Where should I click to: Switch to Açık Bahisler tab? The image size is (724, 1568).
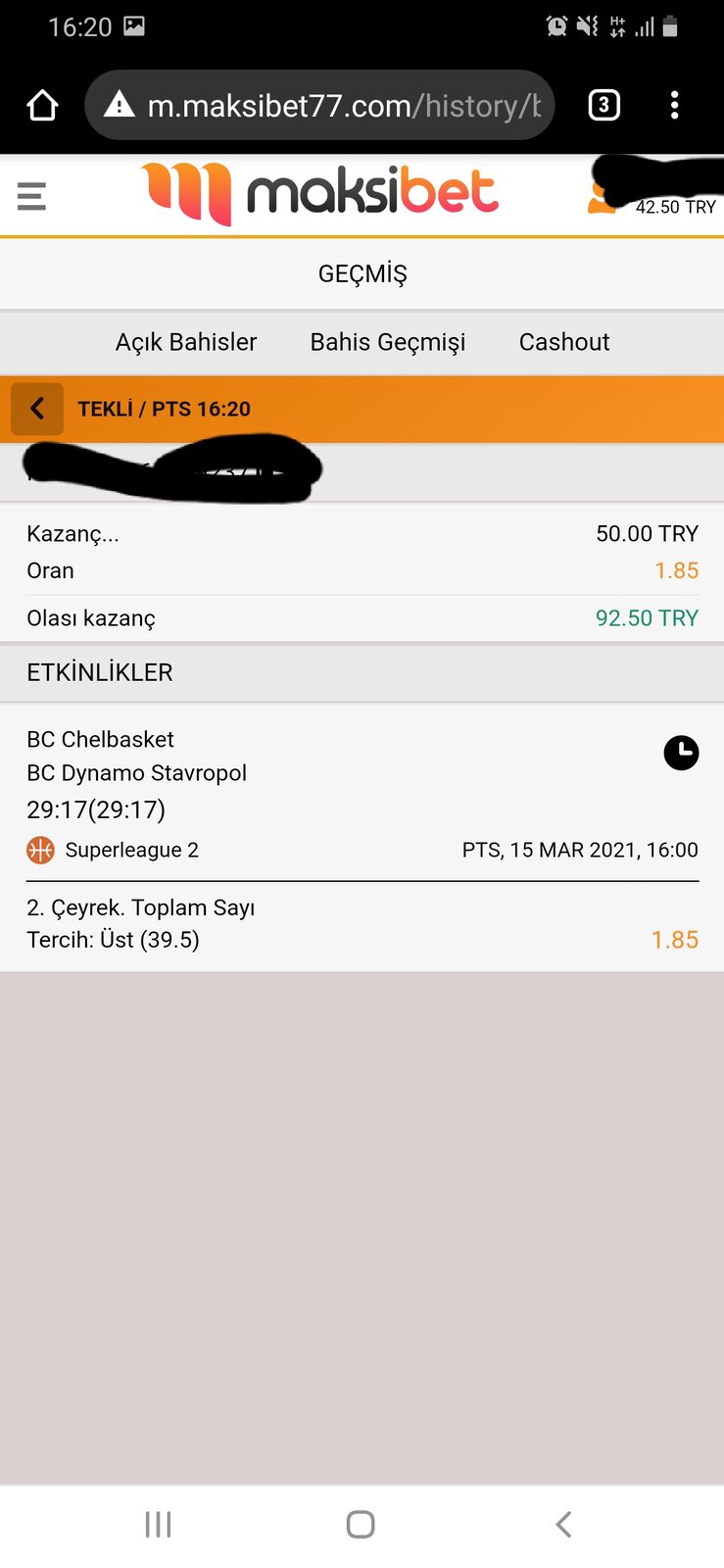(186, 342)
